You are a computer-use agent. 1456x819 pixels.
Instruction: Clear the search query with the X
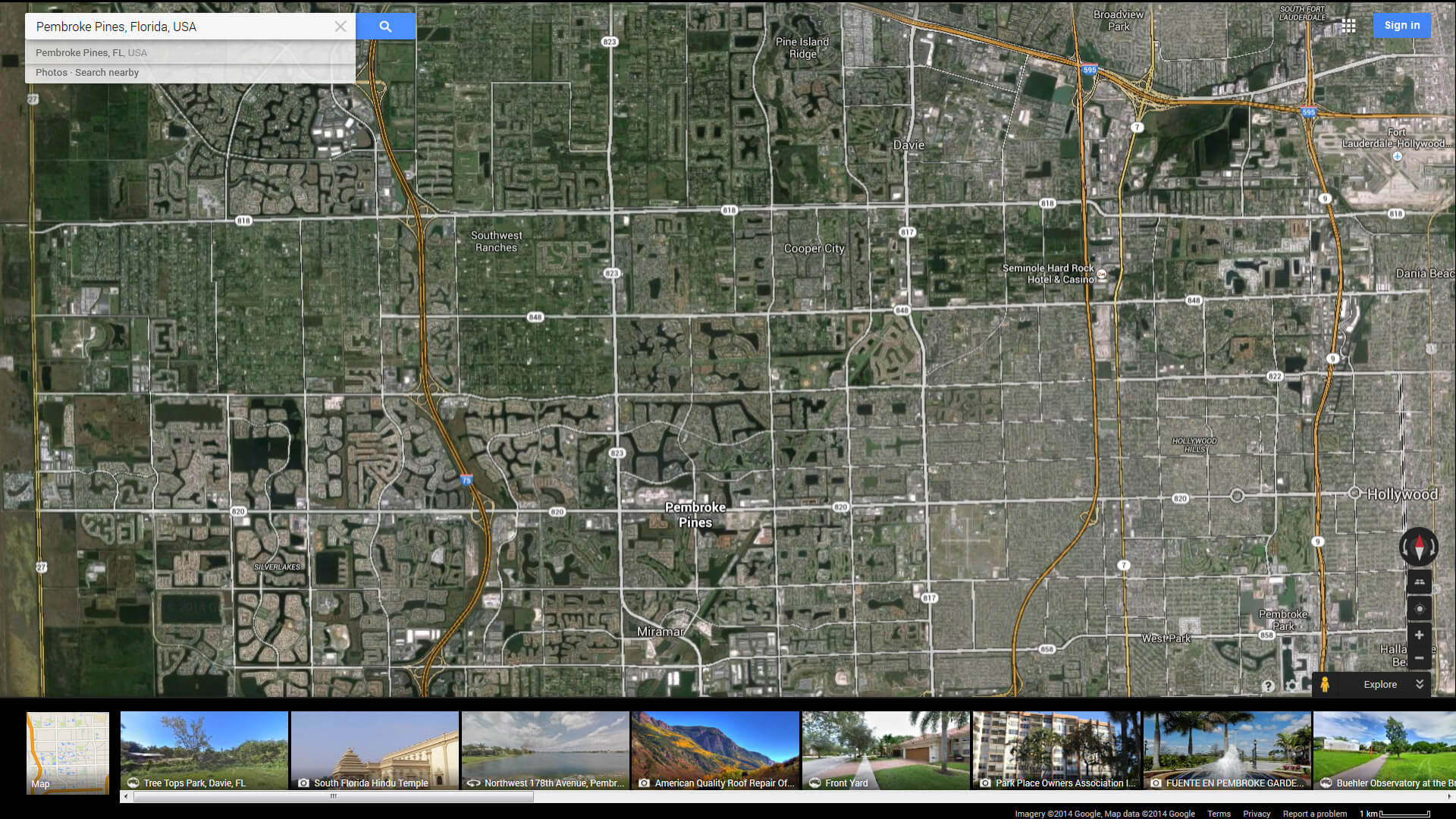340,27
